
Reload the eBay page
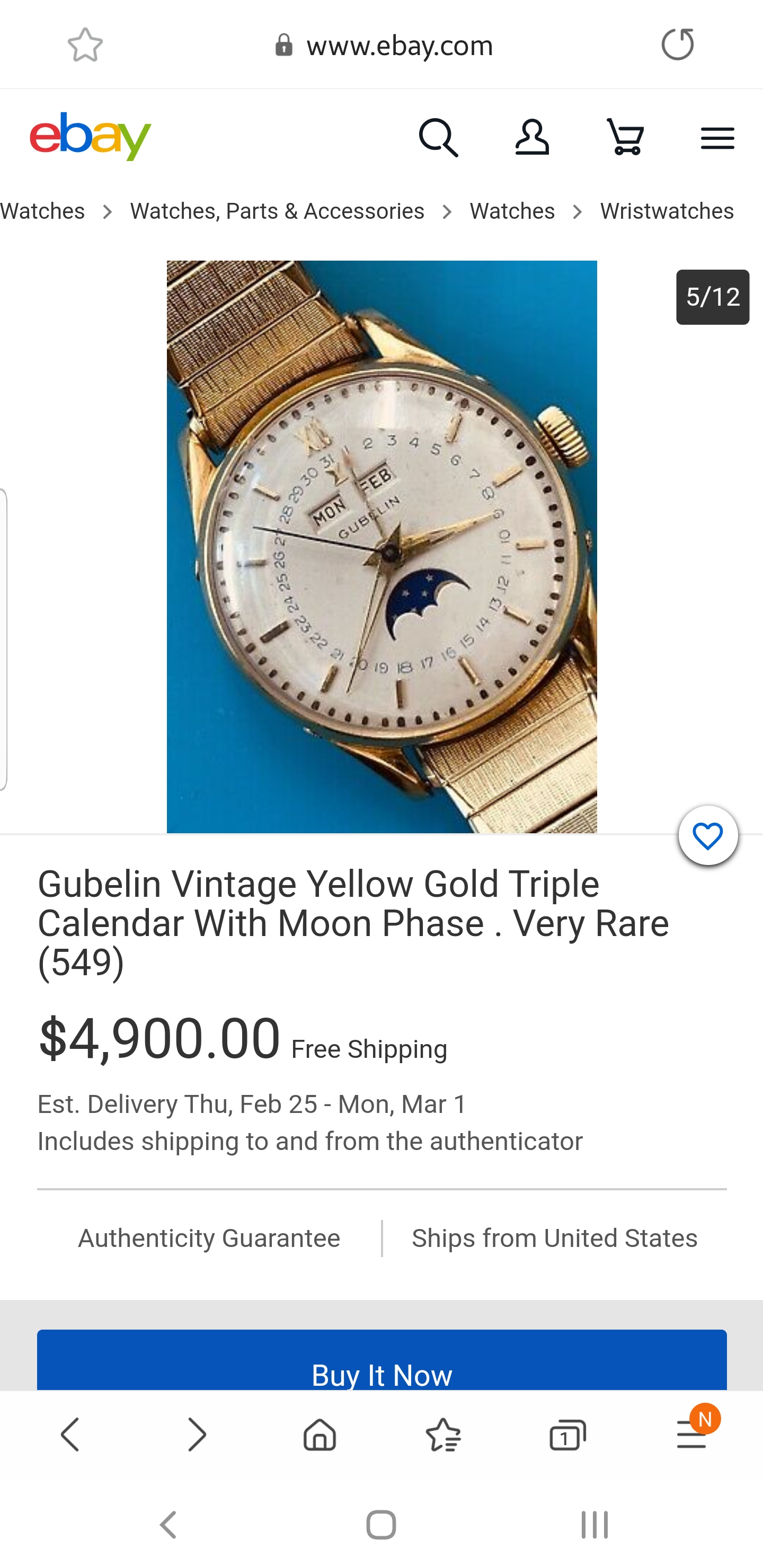point(677,44)
